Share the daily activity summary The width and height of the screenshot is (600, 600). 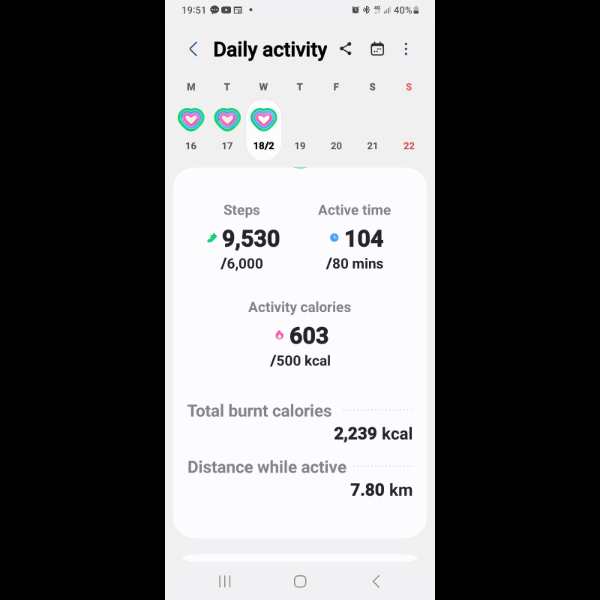(346, 49)
